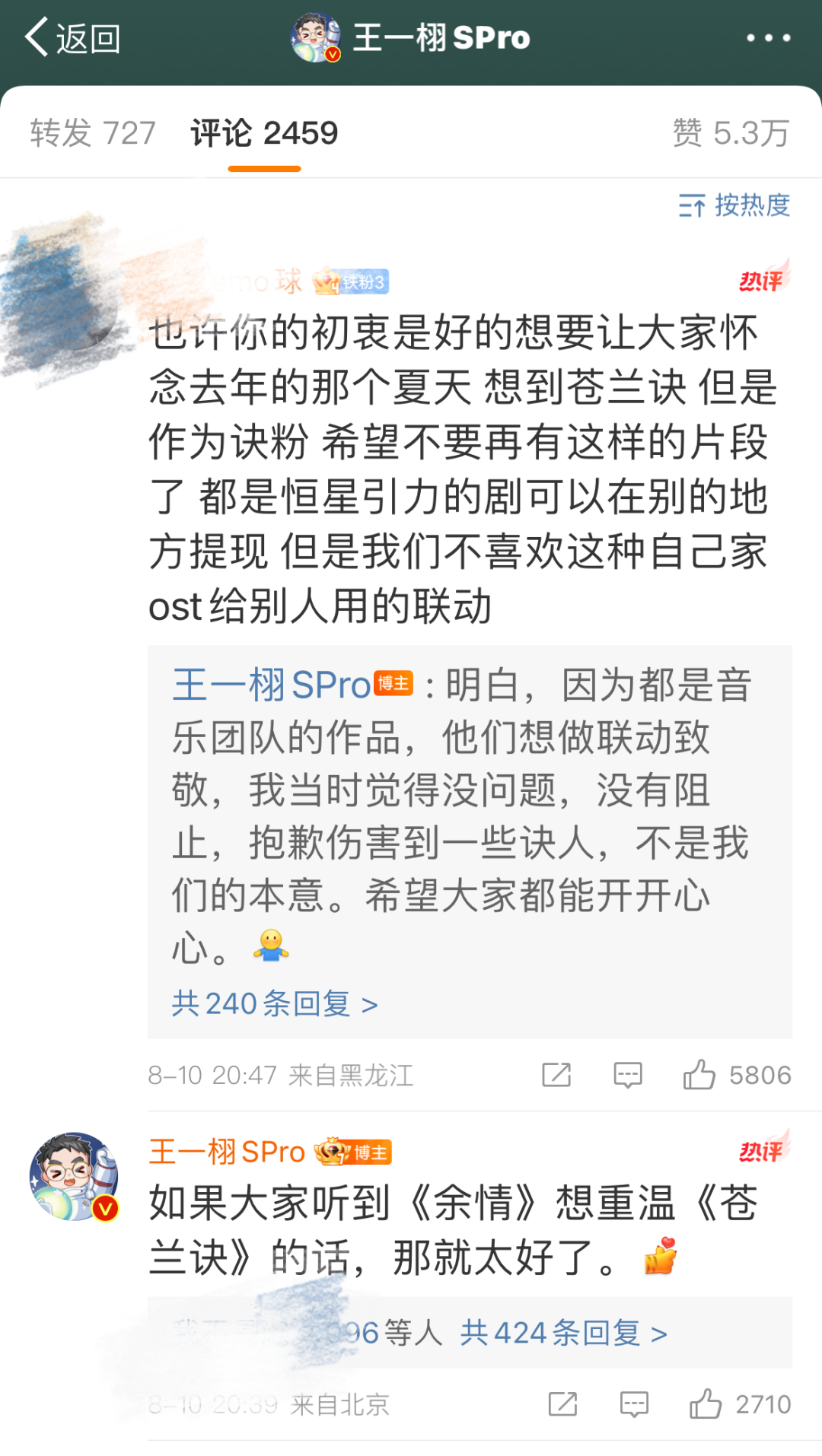This screenshot has width=822, height=1456.
Task: Go back with the 返回 button
Action: click(x=72, y=38)
